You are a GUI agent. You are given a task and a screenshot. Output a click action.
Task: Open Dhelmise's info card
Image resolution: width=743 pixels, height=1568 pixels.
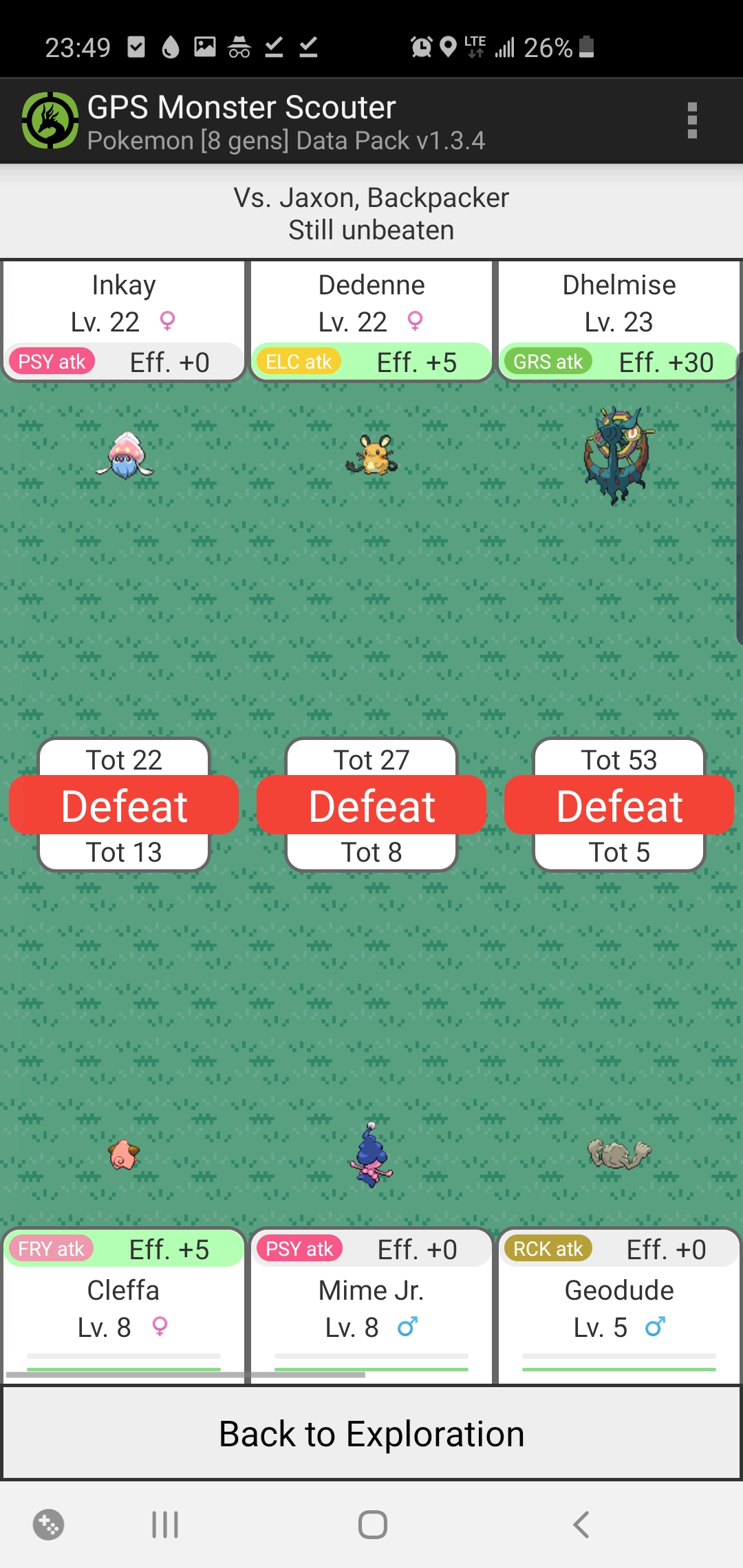pos(619,320)
